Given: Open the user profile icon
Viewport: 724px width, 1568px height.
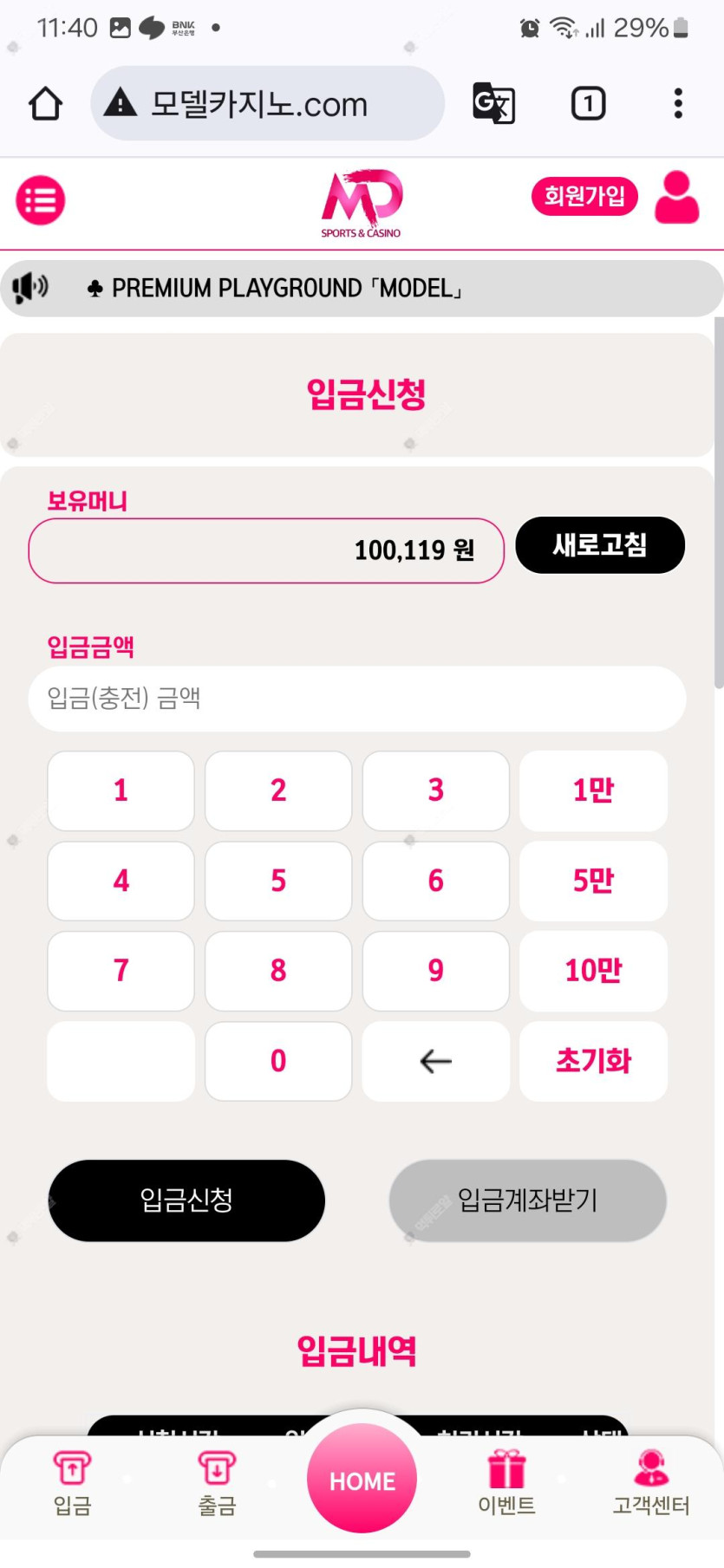Looking at the screenshot, I should tap(676, 198).
